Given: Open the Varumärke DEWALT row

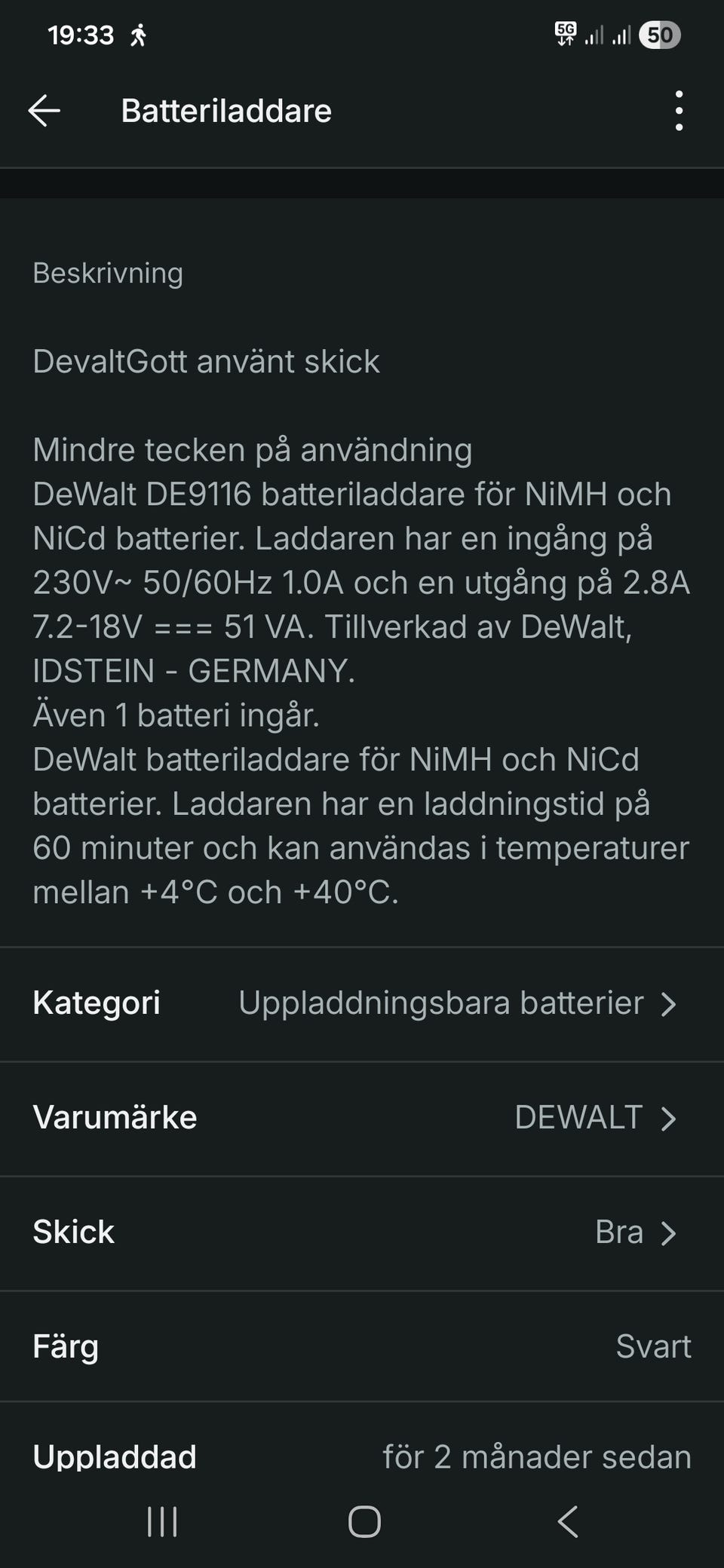Looking at the screenshot, I should (362, 1118).
